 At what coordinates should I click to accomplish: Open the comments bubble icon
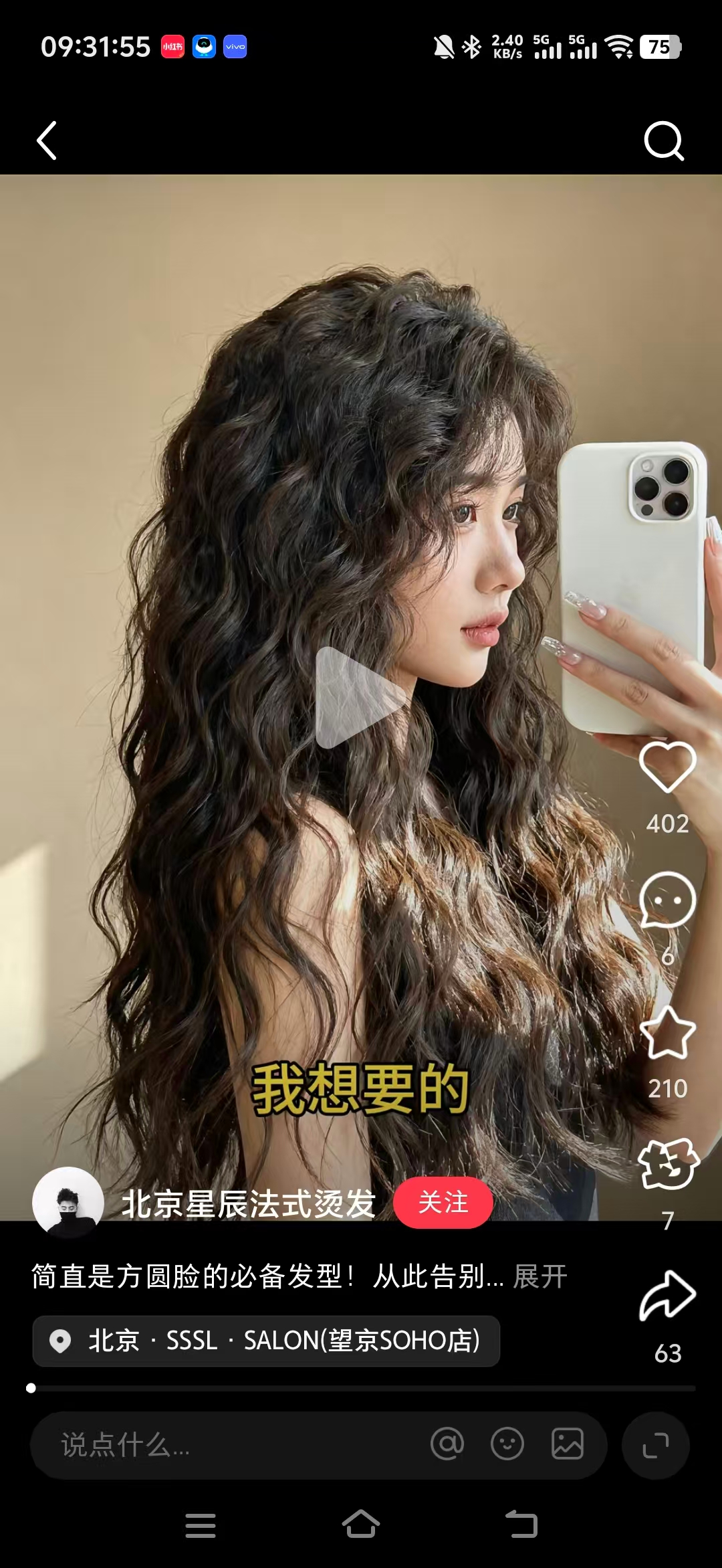(667, 900)
